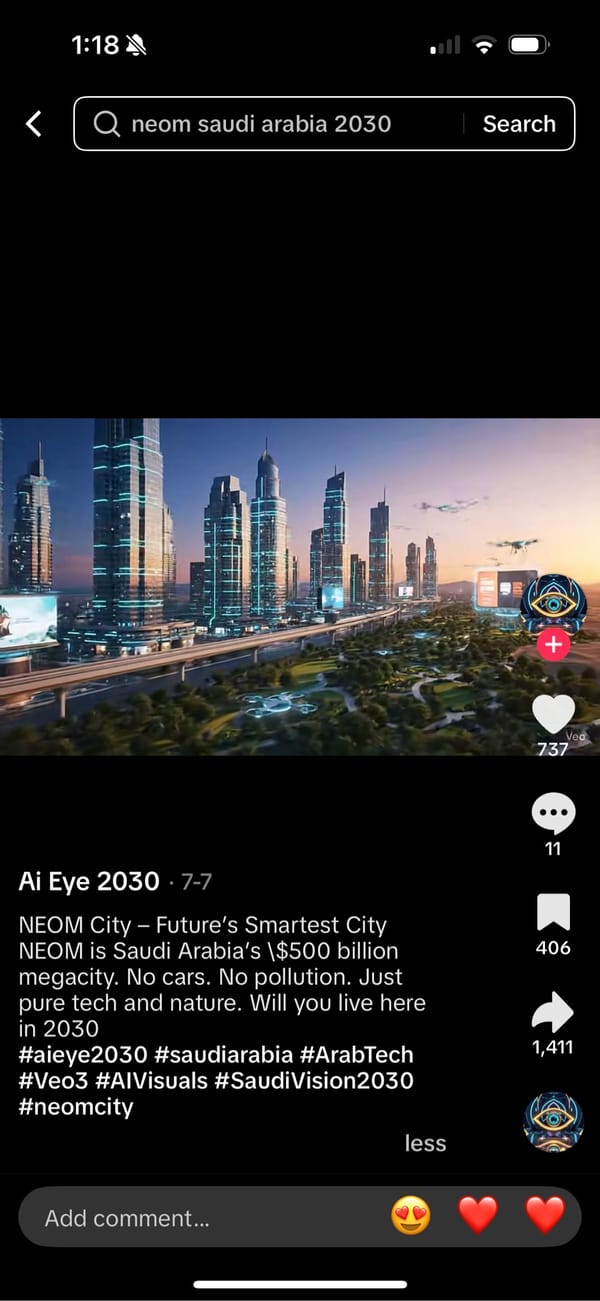The image size is (600, 1301).
Task: Open the Ai Eye 2030 username
Action: [89, 881]
